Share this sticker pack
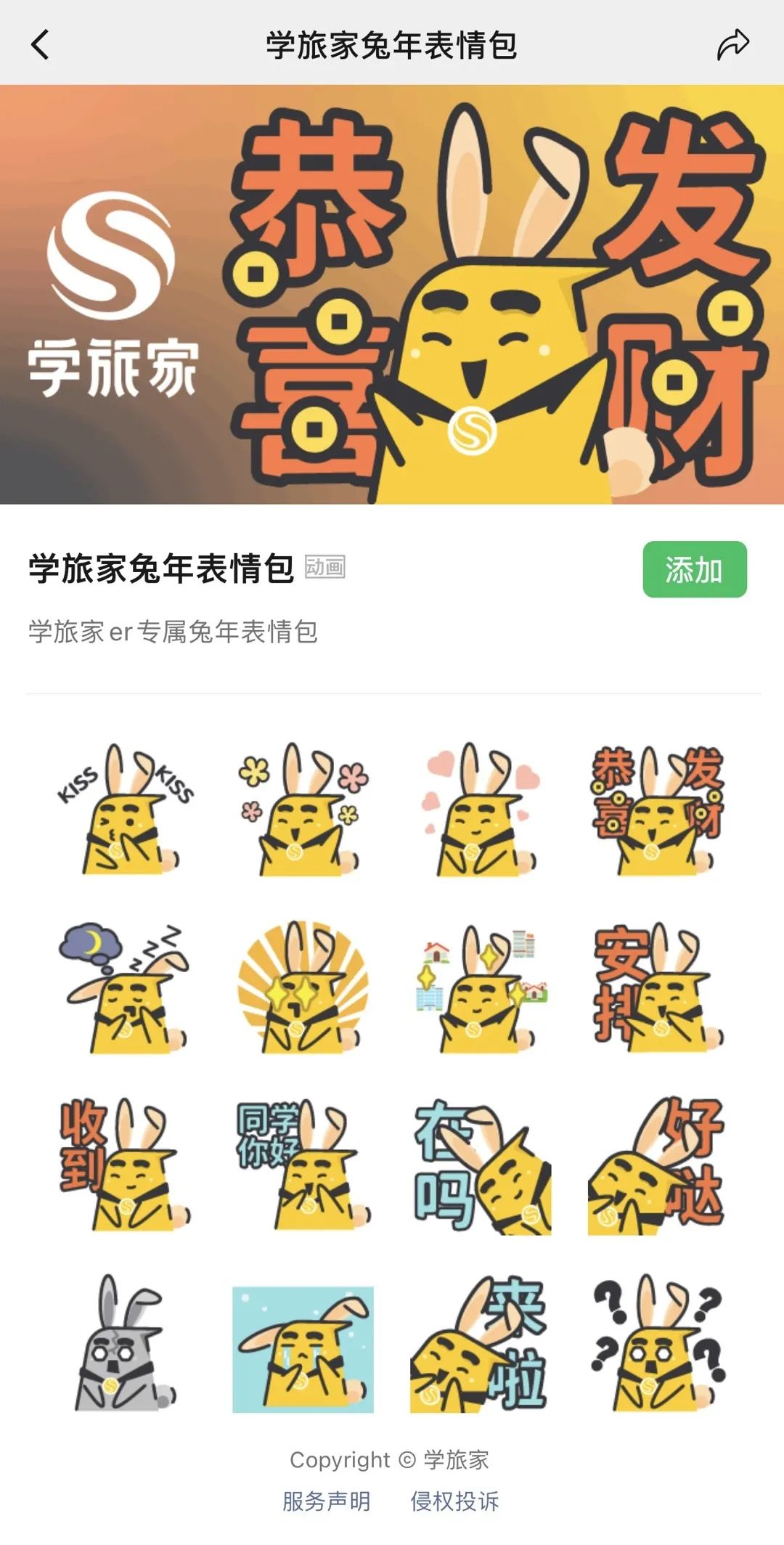Image resolution: width=784 pixels, height=1545 pixels. pyautogui.click(x=732, y=44)
